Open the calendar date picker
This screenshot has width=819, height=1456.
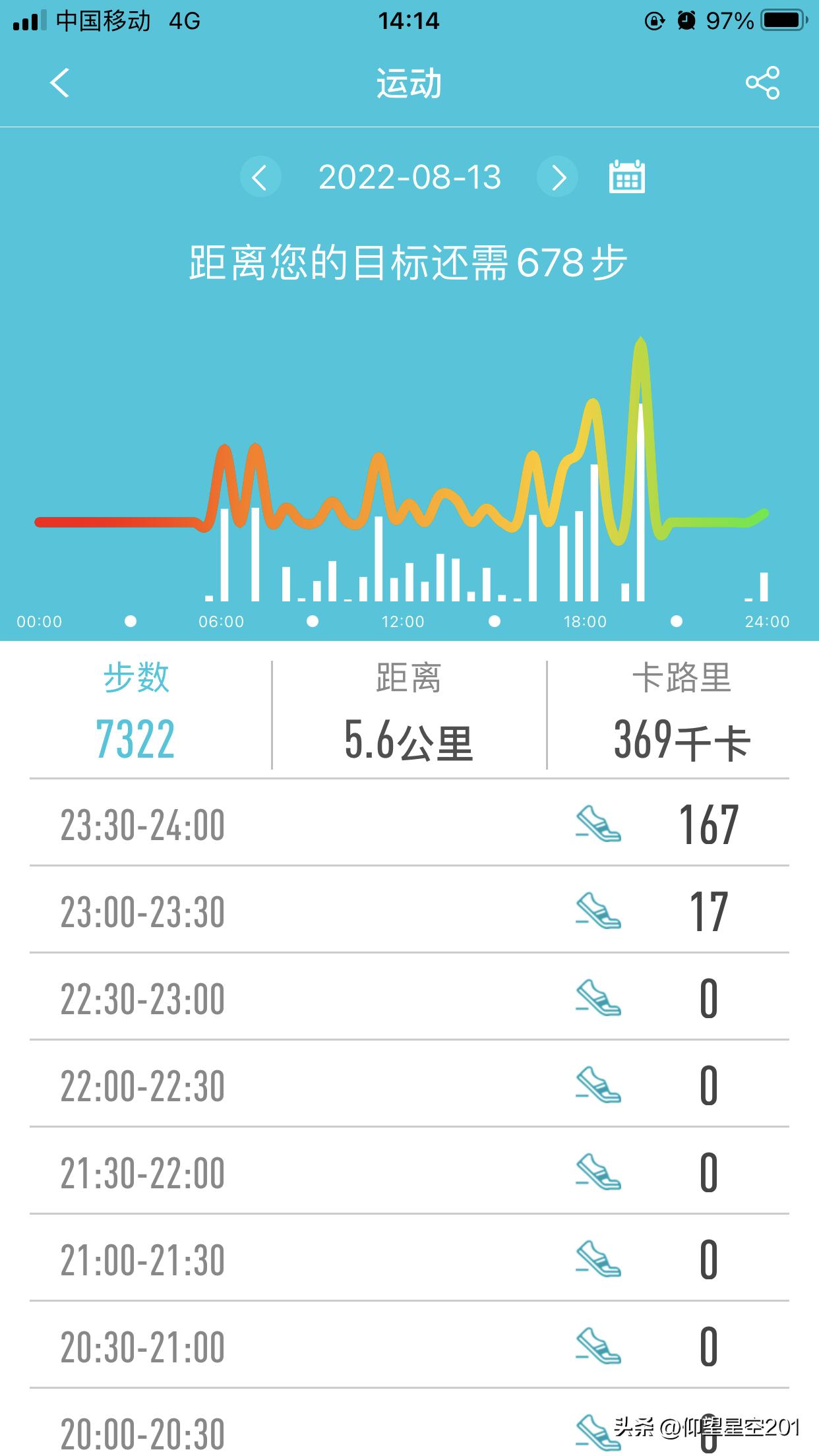[626, 177]
